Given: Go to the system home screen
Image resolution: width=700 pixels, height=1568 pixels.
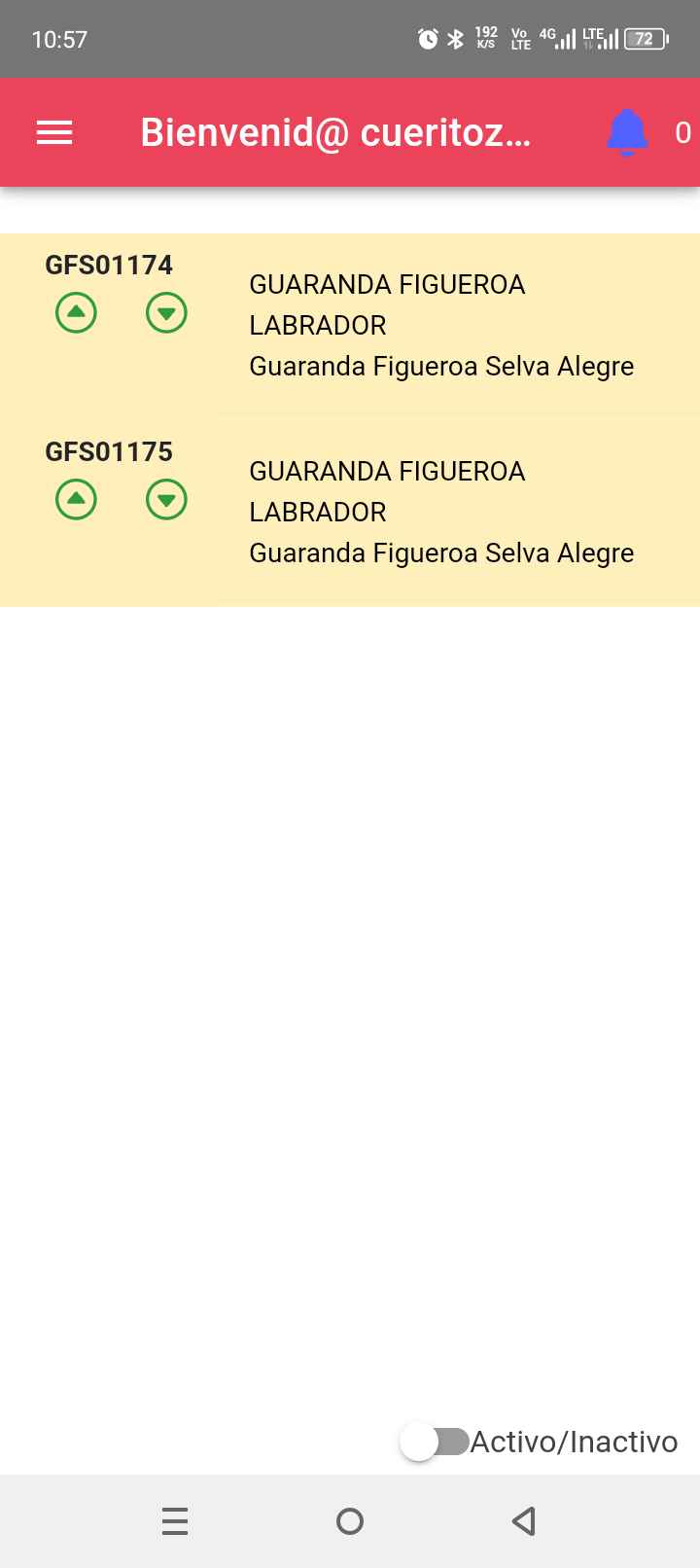Looking at the screenshot, I should tap(350, 1521).
